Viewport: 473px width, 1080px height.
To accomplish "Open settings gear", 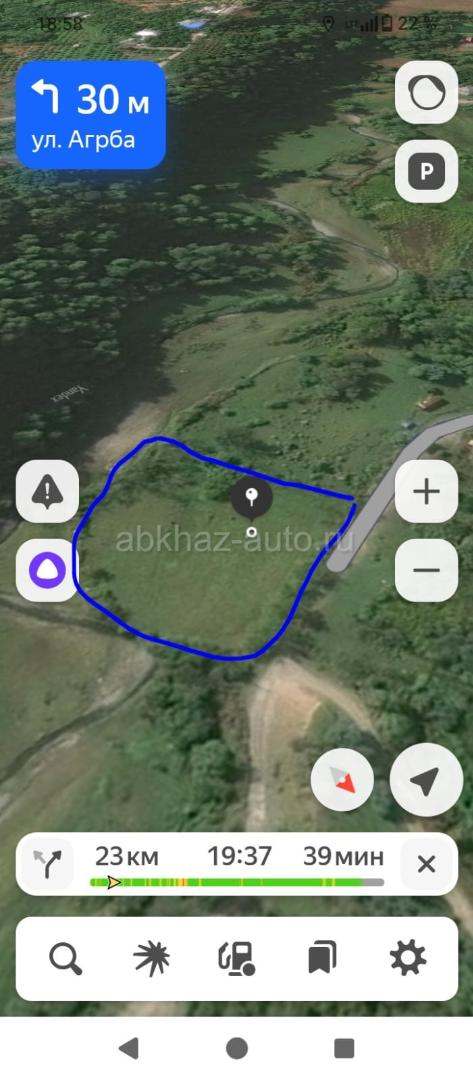I will coord(408,958).
